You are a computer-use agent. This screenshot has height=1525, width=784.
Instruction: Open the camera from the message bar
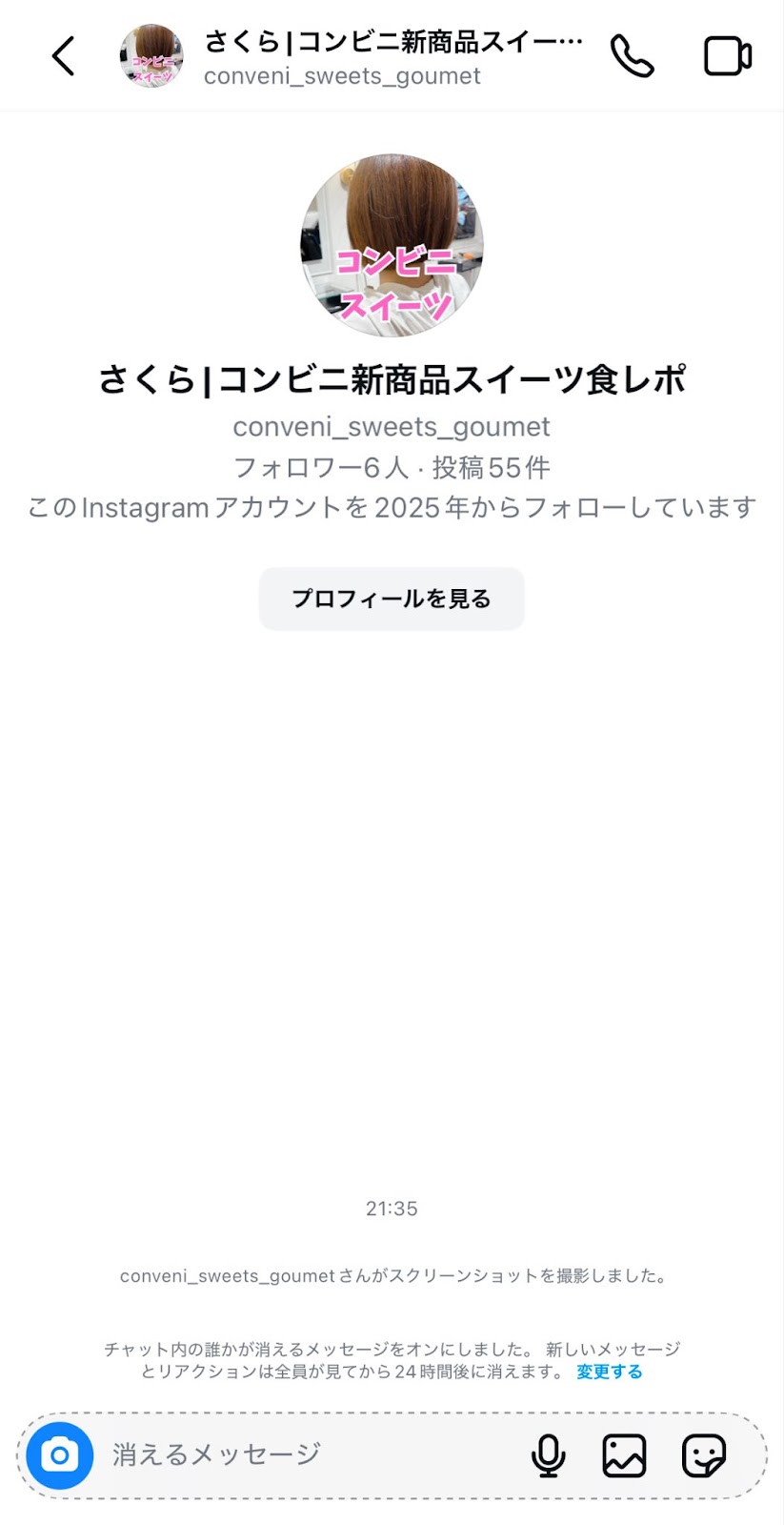coord(60,1455)
